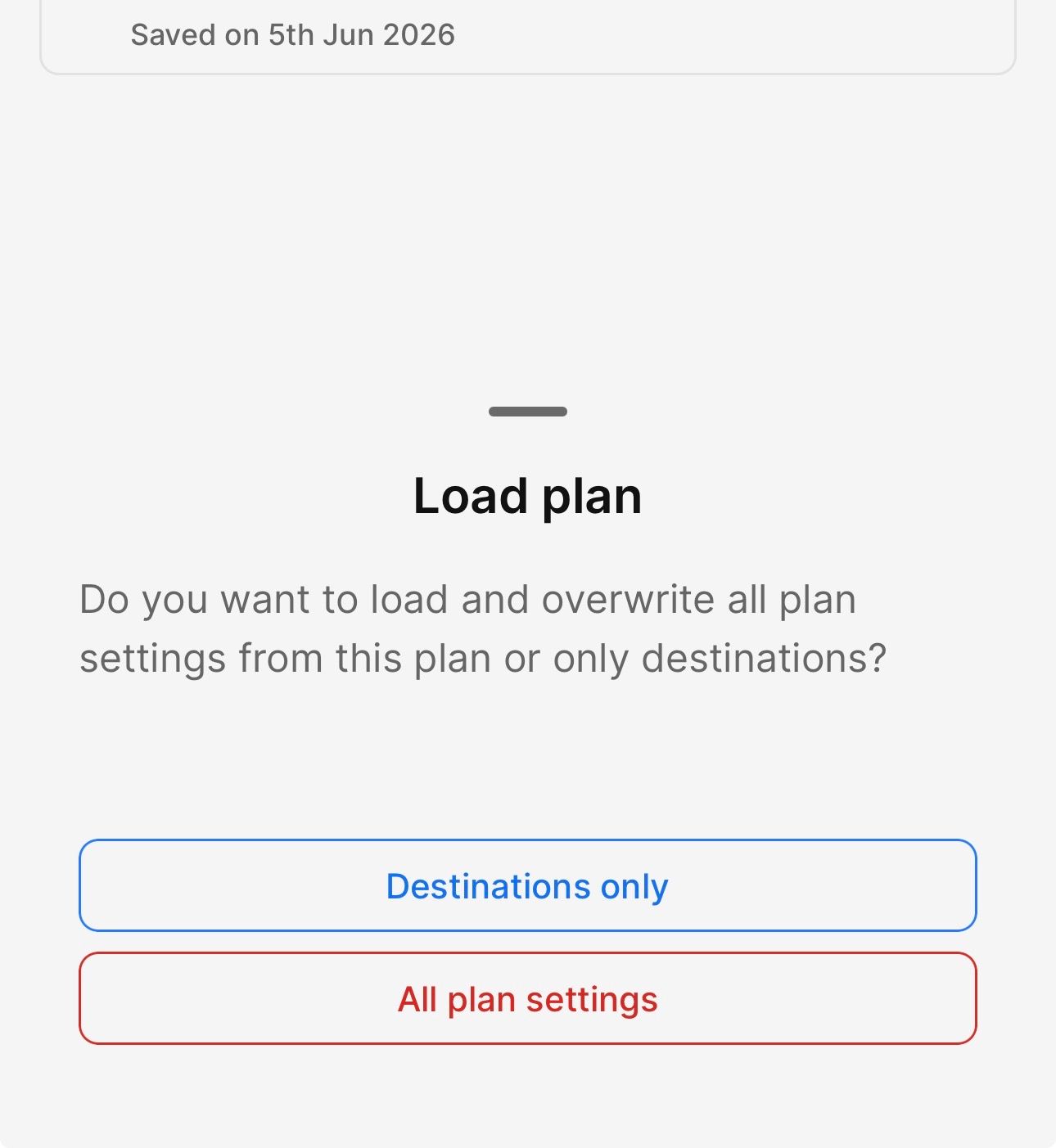
Task: Load All plan settings
Action: (528, 998)
